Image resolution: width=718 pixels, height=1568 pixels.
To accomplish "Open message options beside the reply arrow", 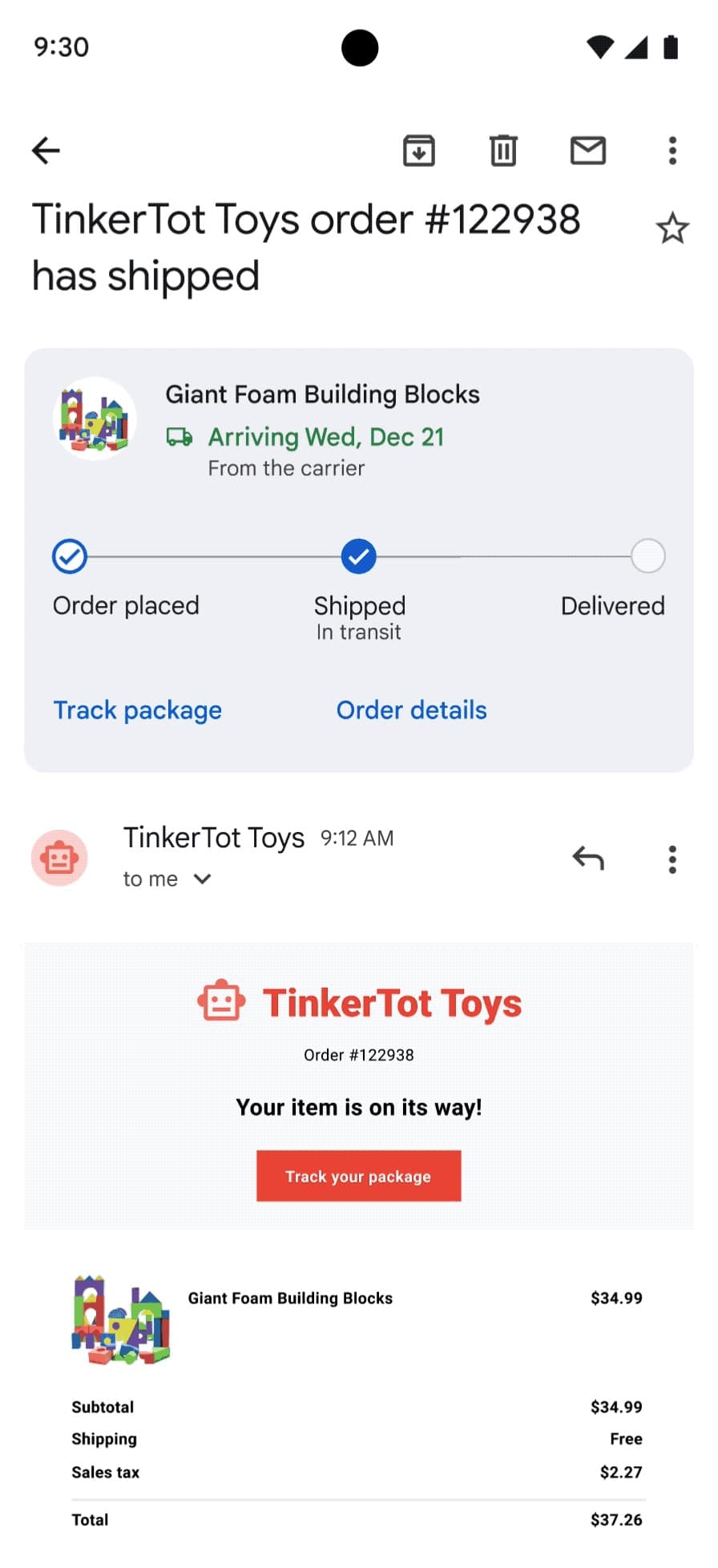I will [x=672, y=859].
